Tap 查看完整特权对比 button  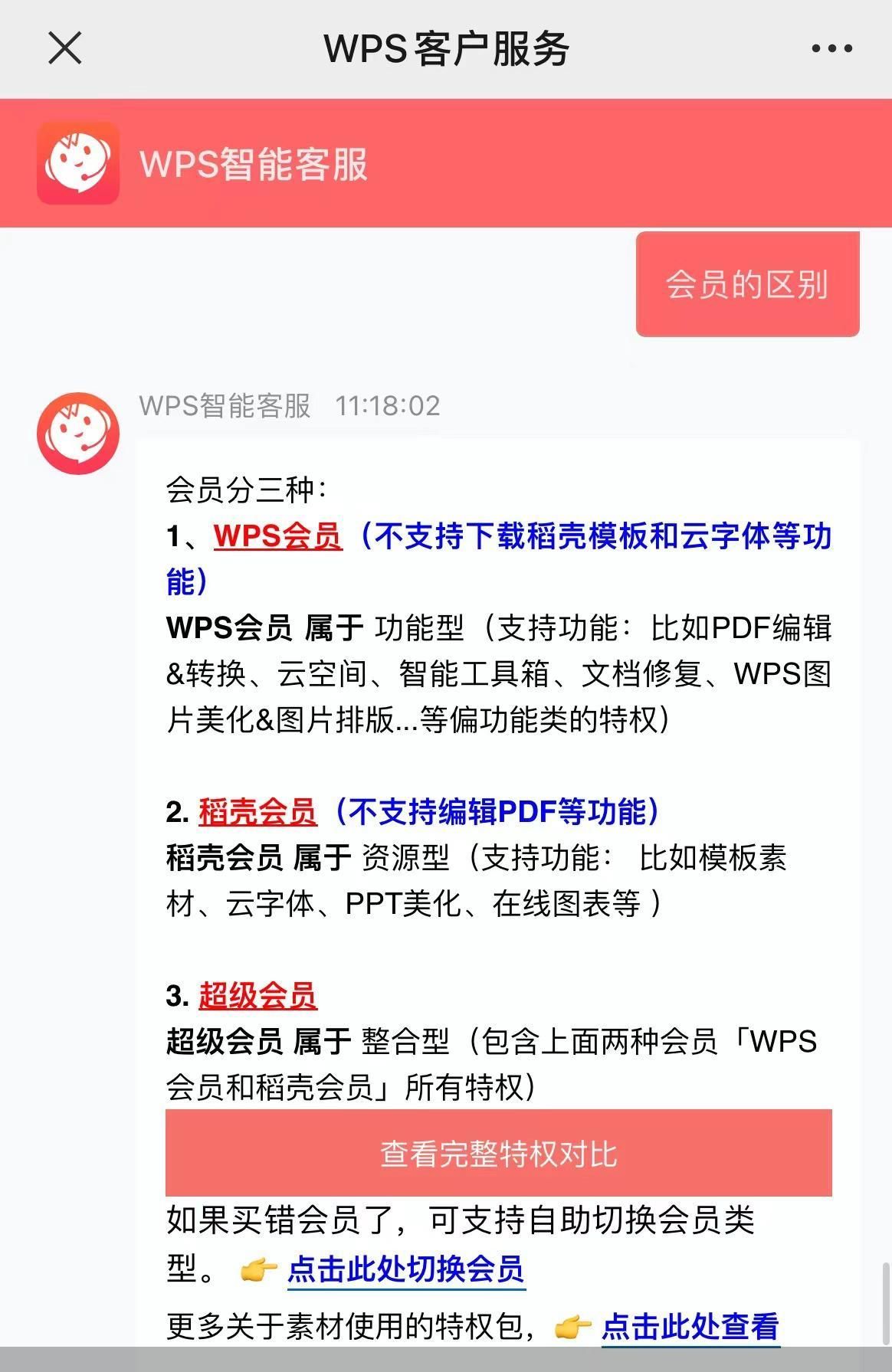498,1153
